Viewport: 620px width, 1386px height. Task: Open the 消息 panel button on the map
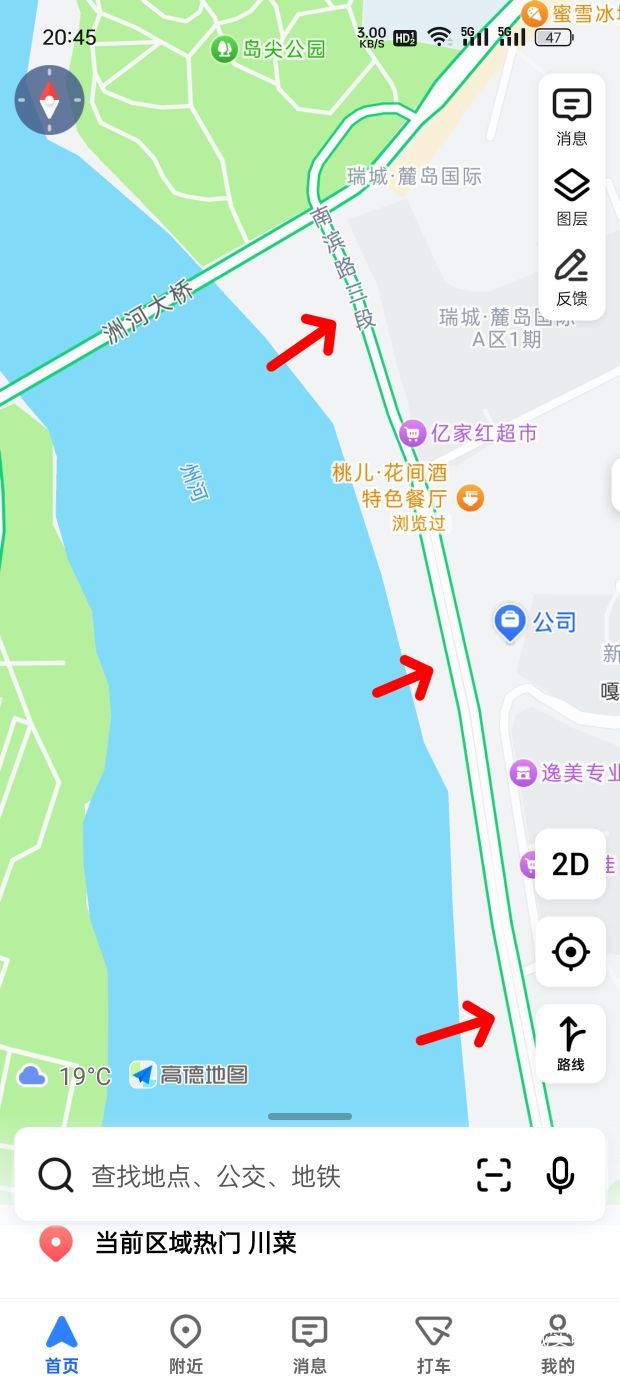[x=571, y=117]
